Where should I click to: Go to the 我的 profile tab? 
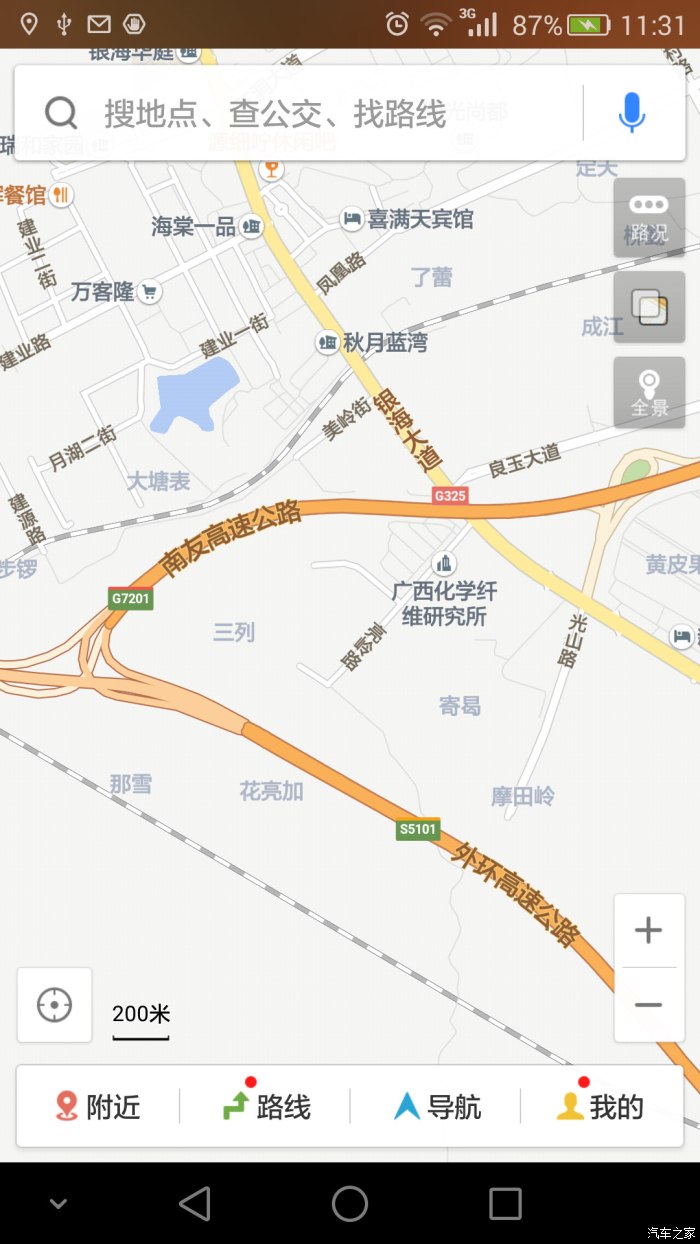pos(601,1106)
